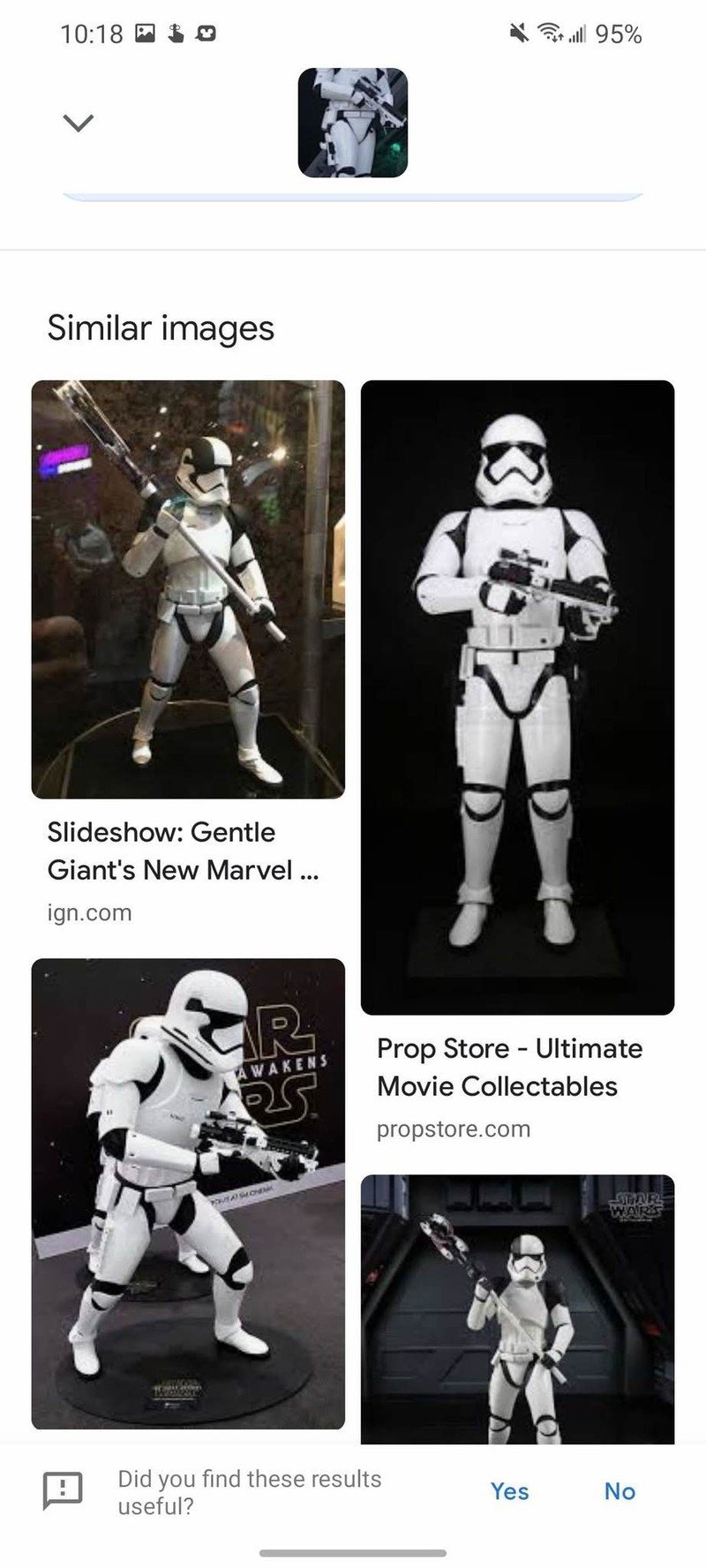The width and height of the screenshot is (706, 1568).
Task: Open the crouching stormtrooper statue image
Action: 188,1191
